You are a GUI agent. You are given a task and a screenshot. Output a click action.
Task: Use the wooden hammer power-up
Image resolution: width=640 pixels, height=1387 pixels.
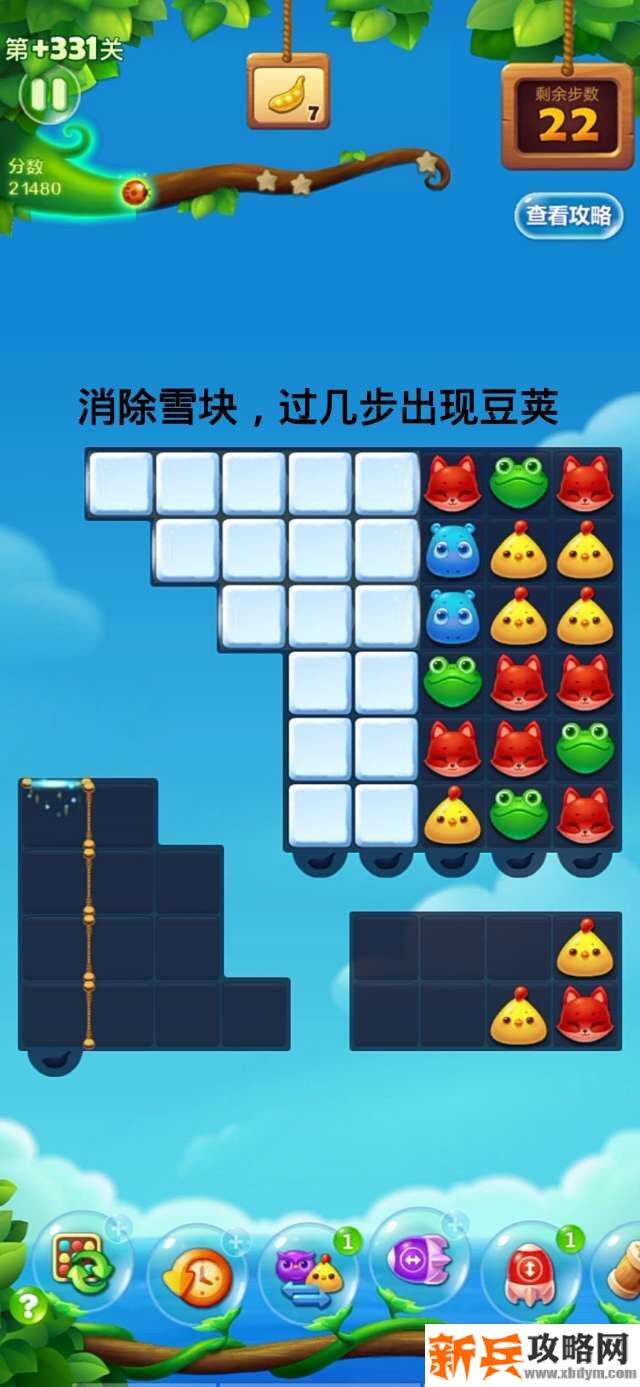(622, 1270)
